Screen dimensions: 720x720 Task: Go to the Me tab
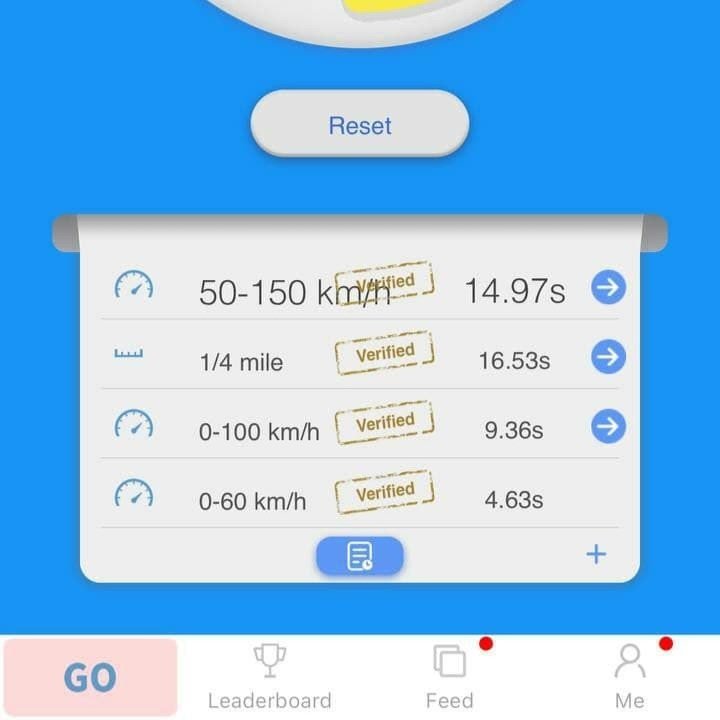pyautogui.click(x=629, y=678)
